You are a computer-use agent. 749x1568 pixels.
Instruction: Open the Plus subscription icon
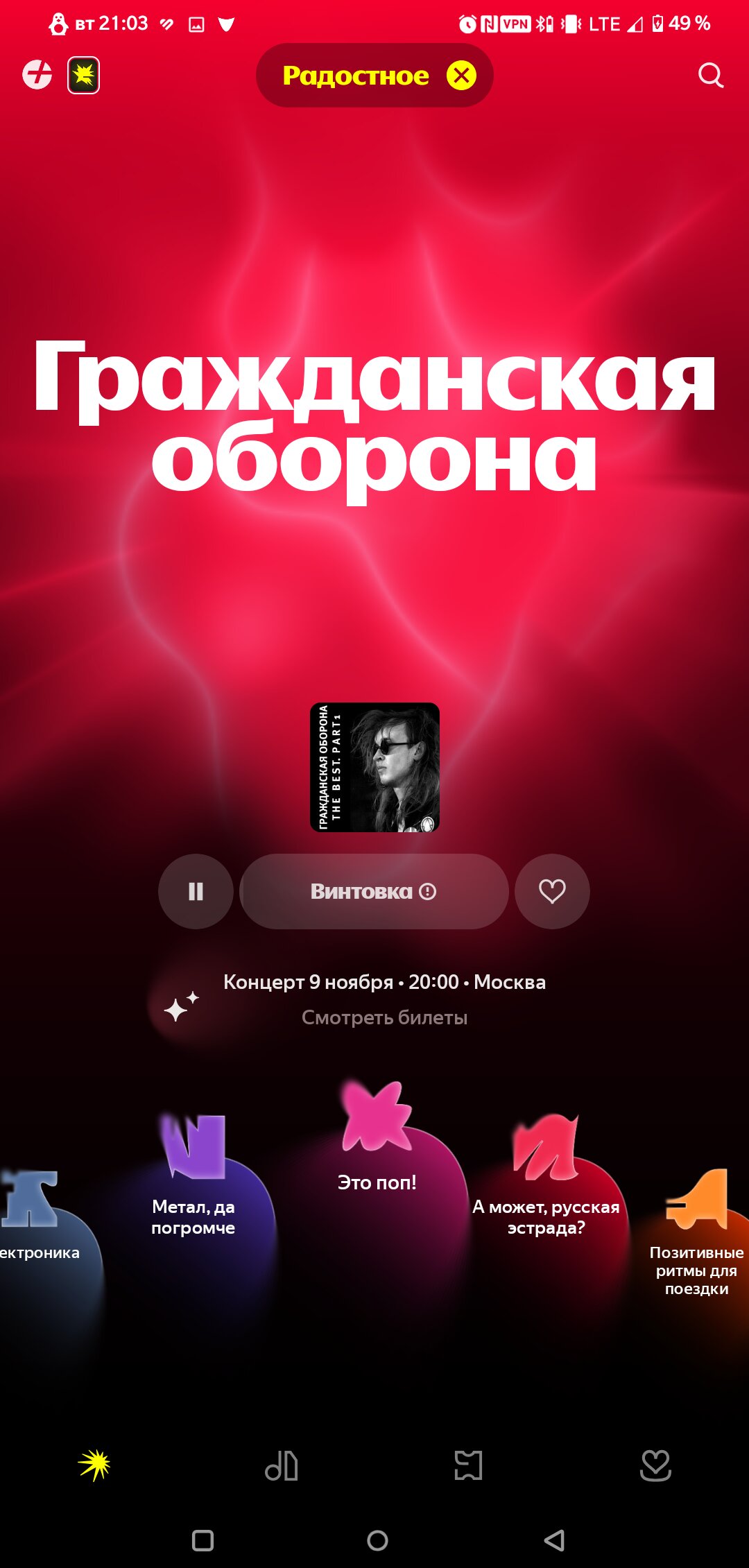coord(37,75)
